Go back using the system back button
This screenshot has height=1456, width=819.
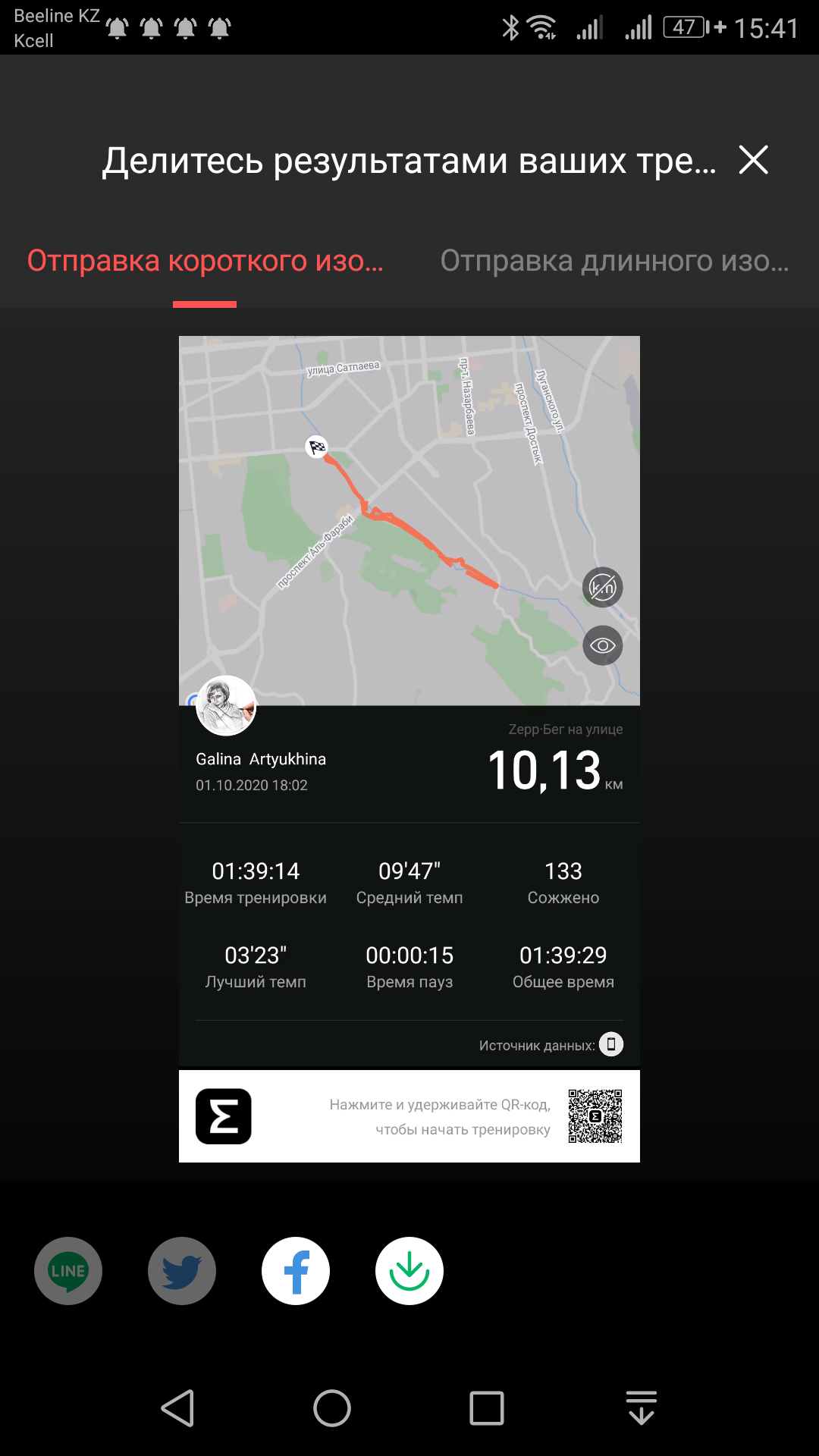(x=178, y=1408)
